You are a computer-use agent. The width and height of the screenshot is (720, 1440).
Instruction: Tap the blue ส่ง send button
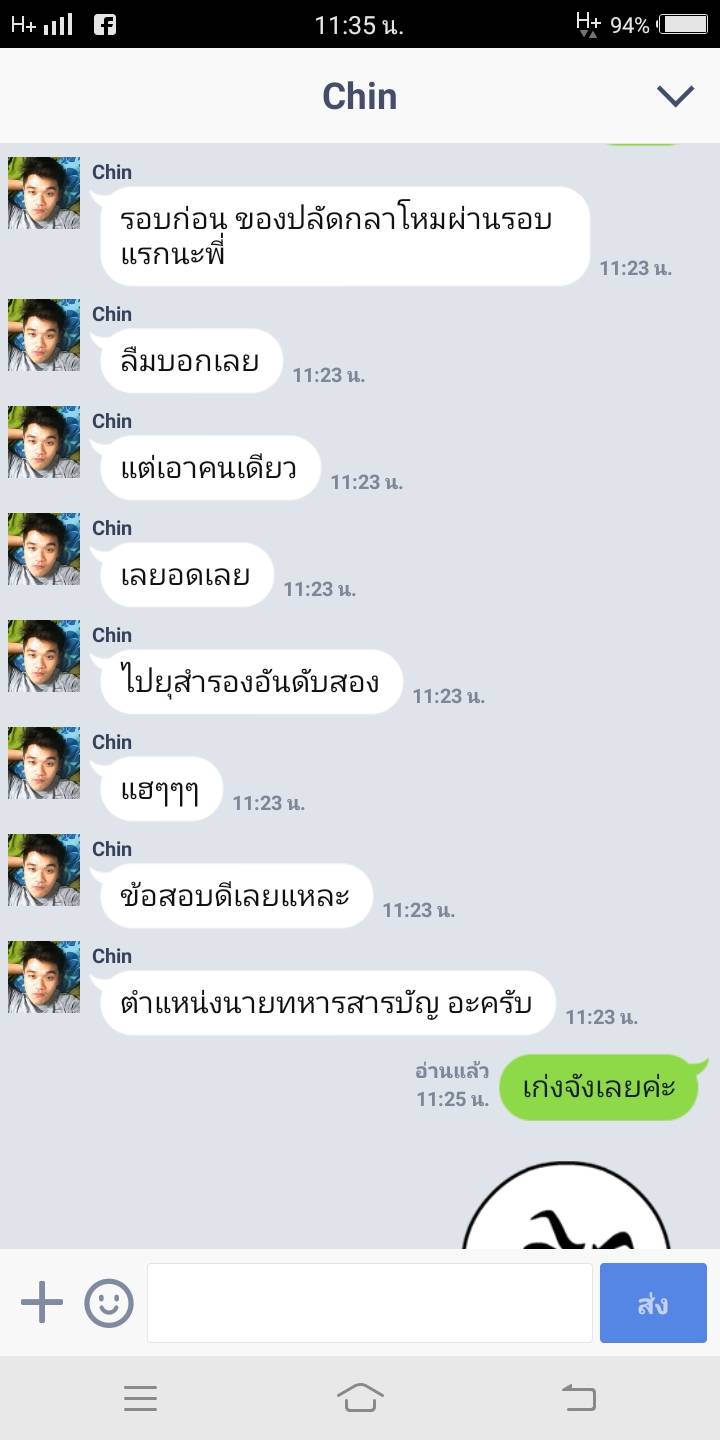coord(653,1303)
